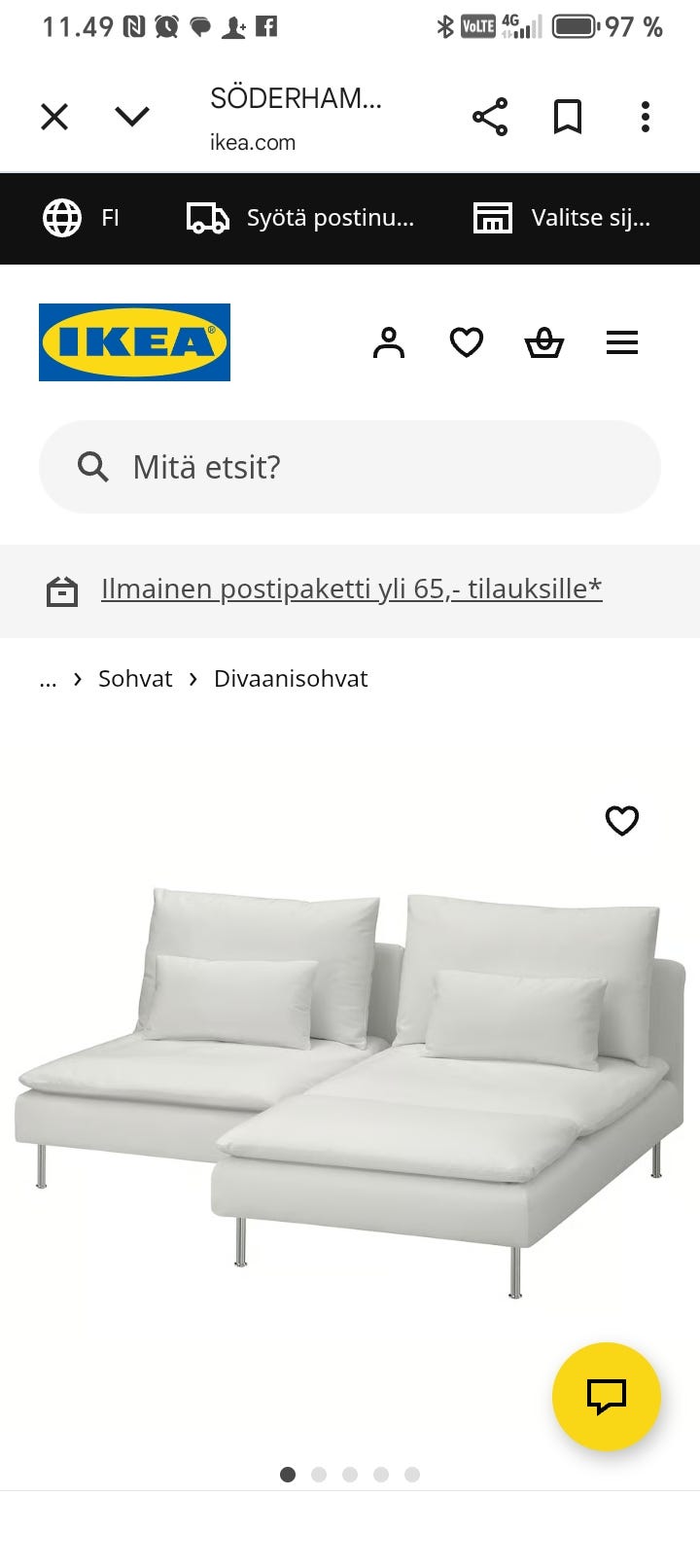The height and width of the screenshot is (1568, 700).
Task: Open the hamburger menu icon
Action: [x=622, y=342]
